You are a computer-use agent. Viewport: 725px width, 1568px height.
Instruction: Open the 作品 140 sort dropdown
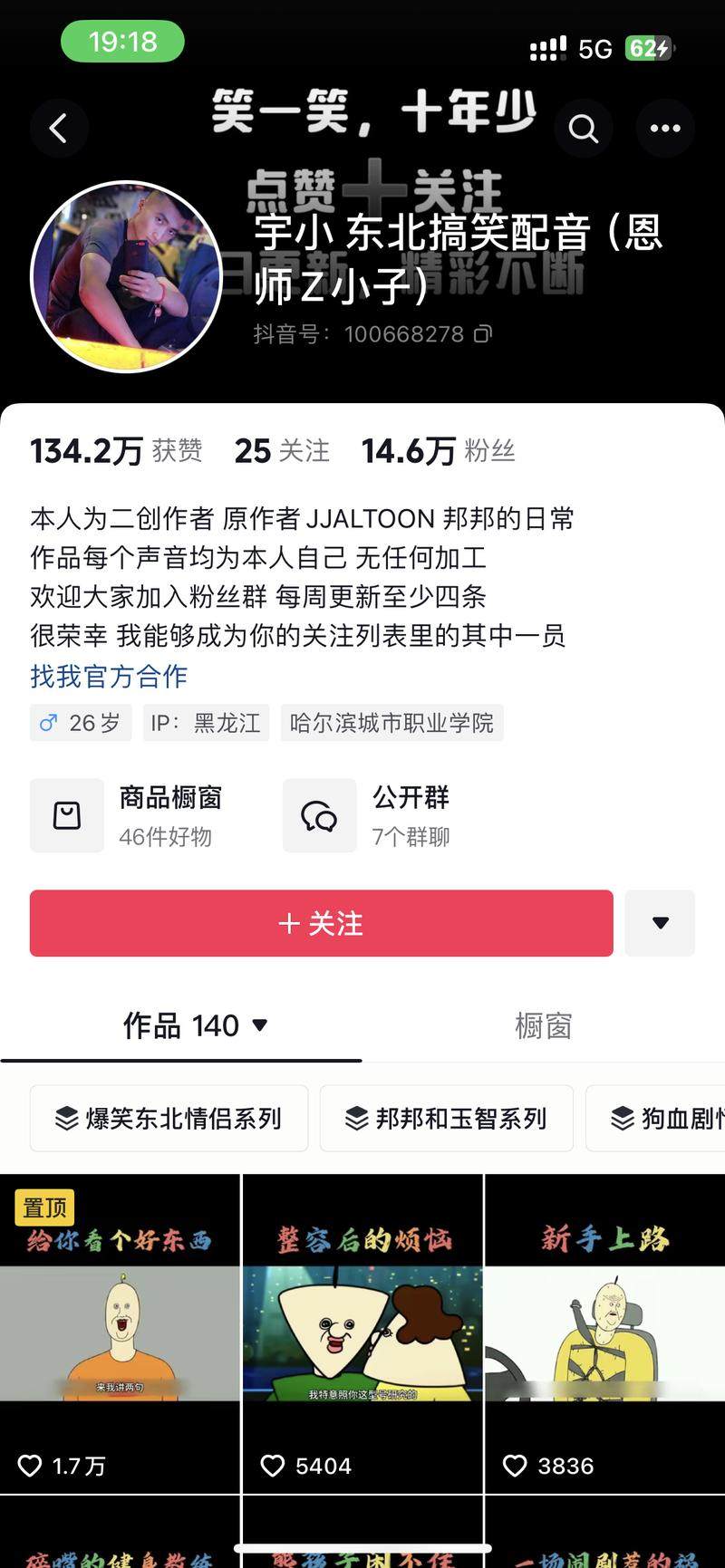click(x=196, y=1025)
